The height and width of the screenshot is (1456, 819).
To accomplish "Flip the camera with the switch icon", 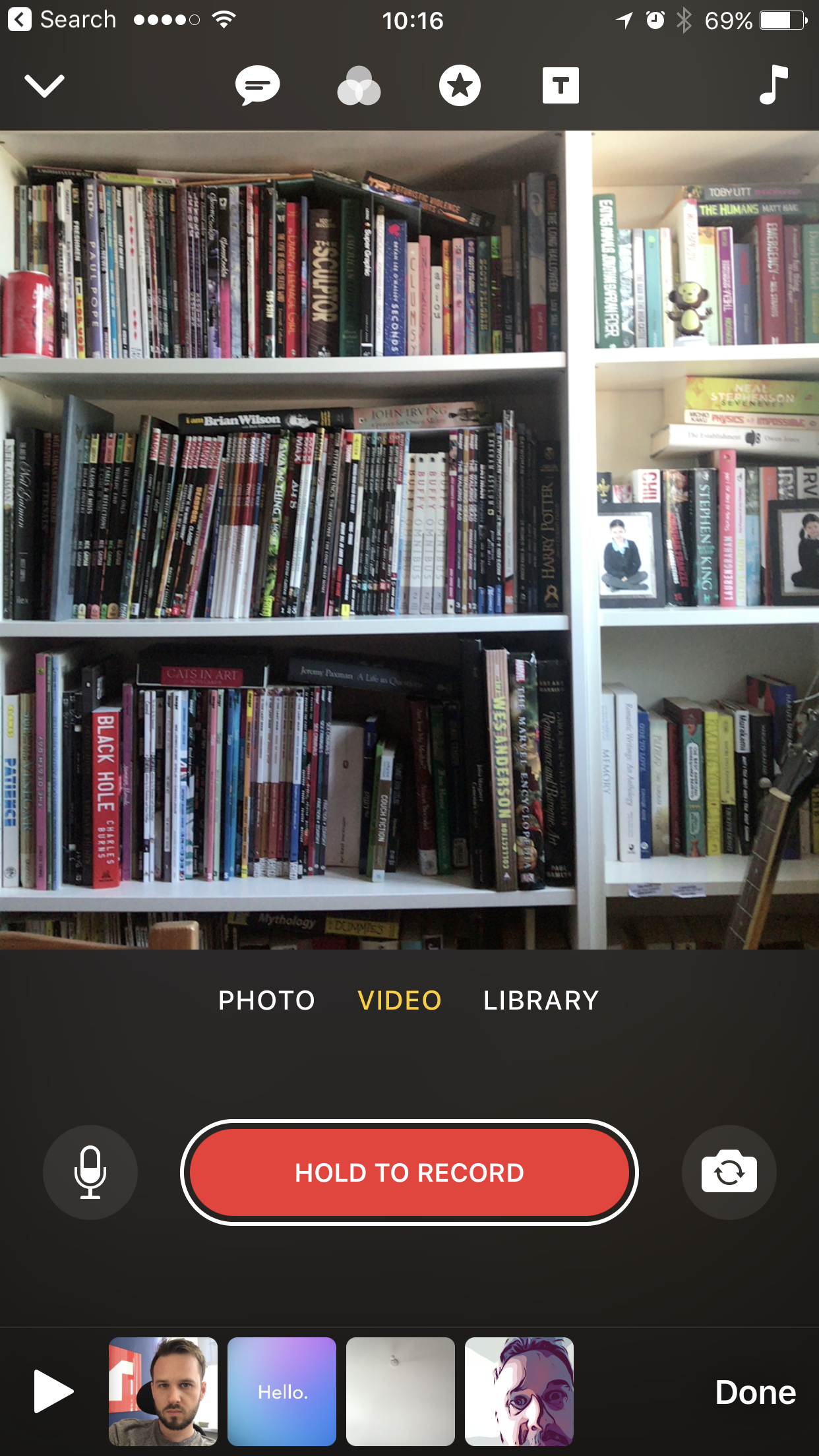I will pyautogui.click(x=729, y=1172).
